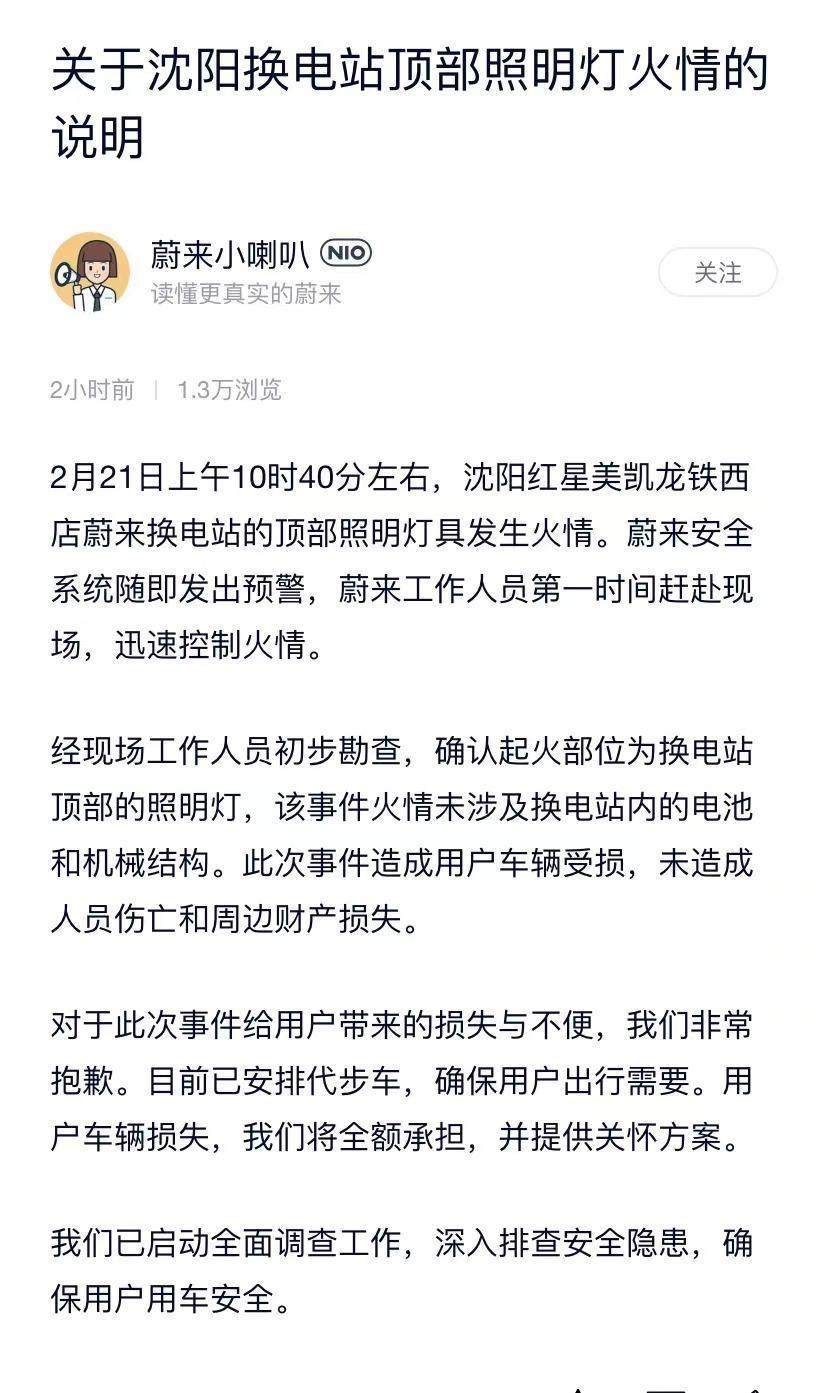
Task: Open the 蔚来小喇叭 profile name
Action: [x=229, y=255]
